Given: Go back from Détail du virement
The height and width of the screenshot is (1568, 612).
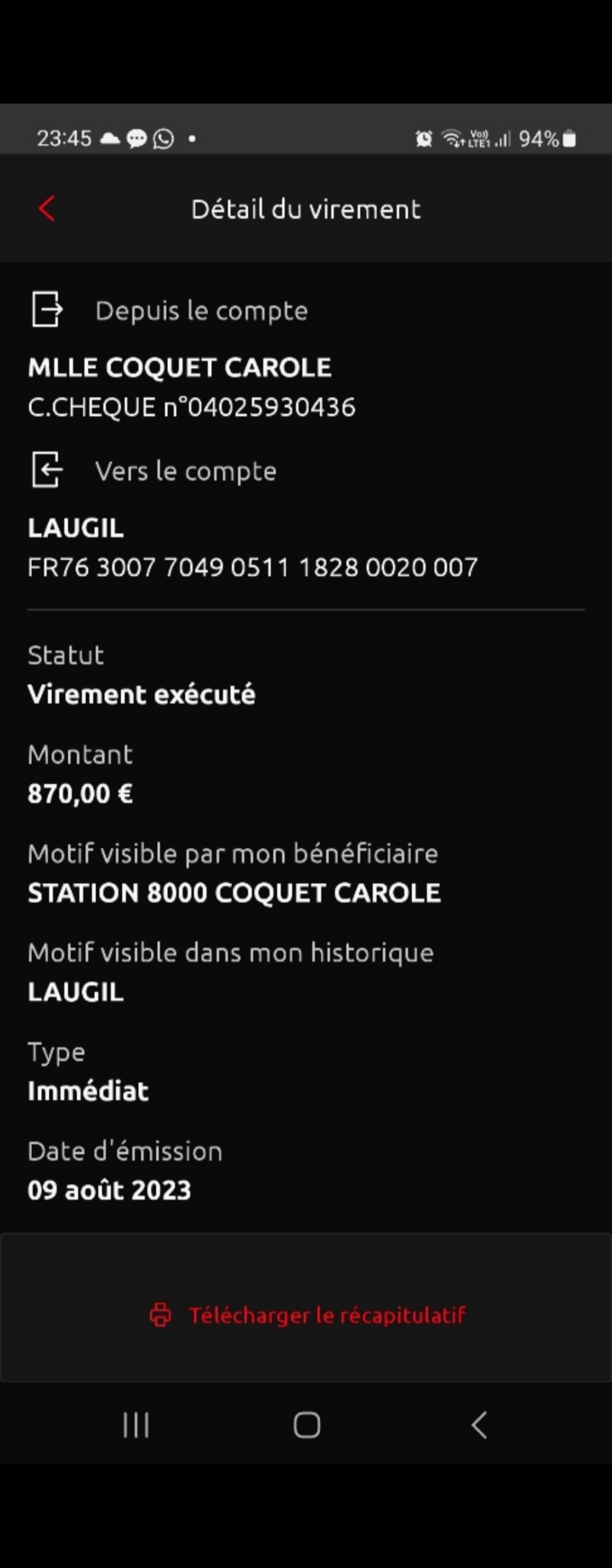Looking at the screenshot, I should 47,209.
